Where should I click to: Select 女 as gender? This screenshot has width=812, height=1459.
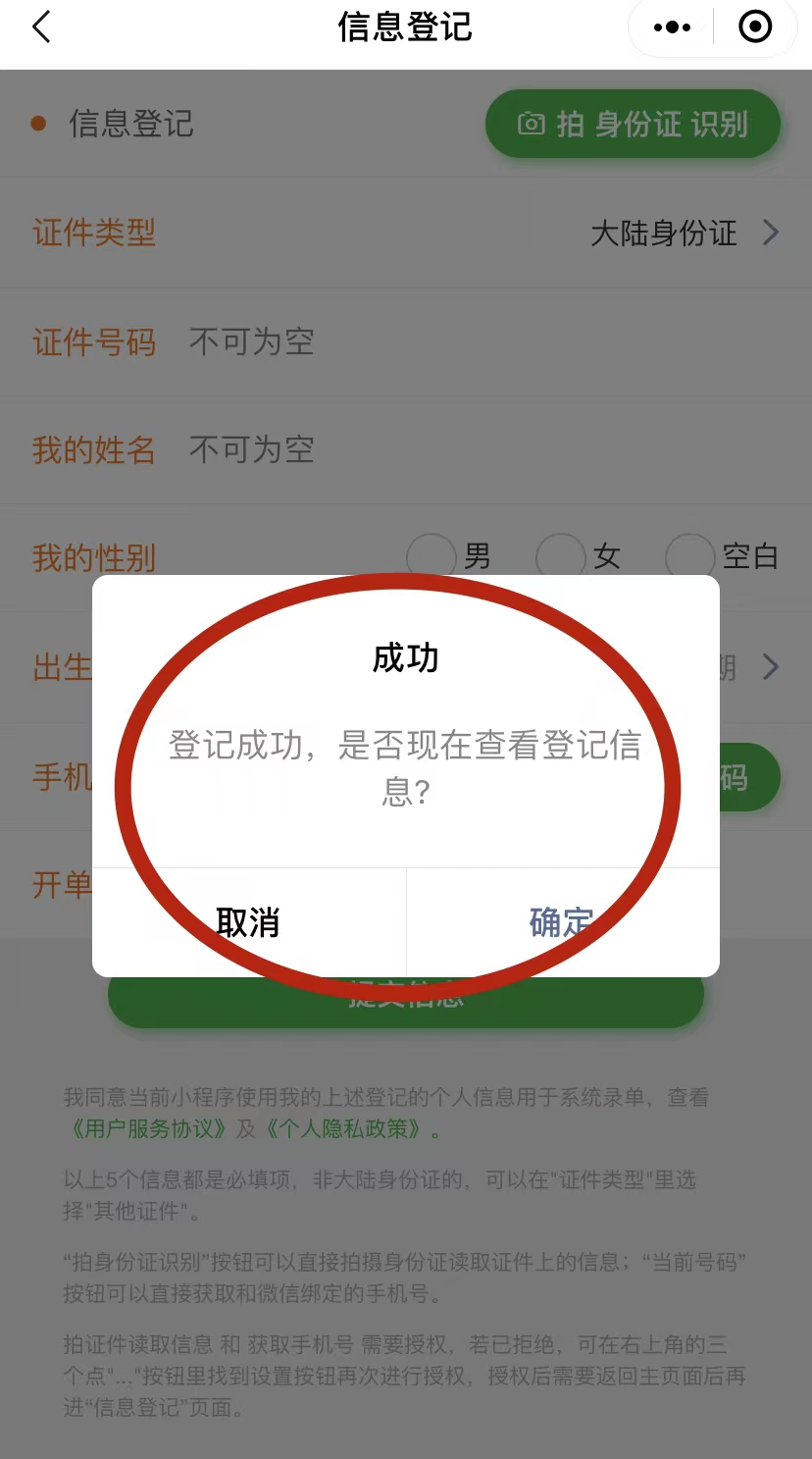click(x=561, y=557)
